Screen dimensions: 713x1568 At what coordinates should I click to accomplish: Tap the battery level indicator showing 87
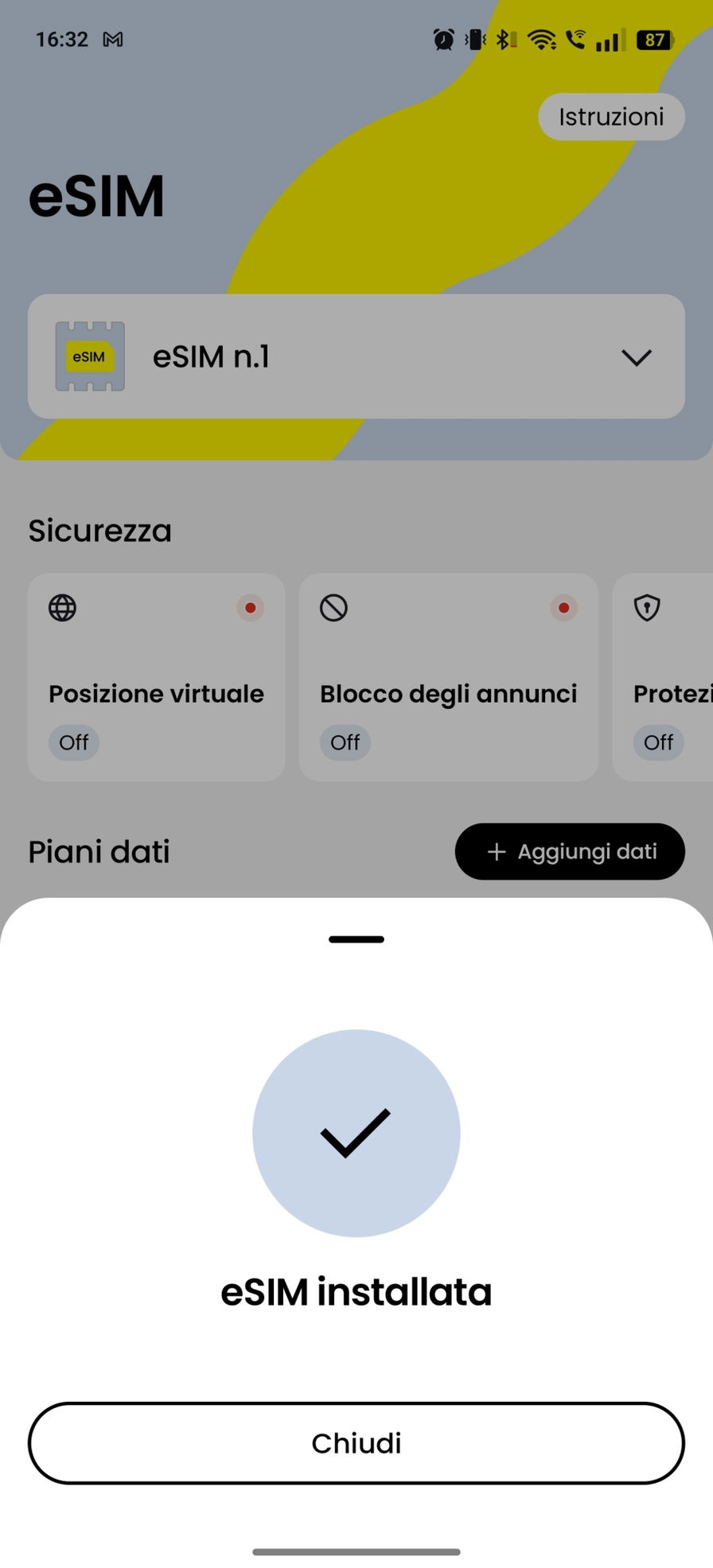653,39
